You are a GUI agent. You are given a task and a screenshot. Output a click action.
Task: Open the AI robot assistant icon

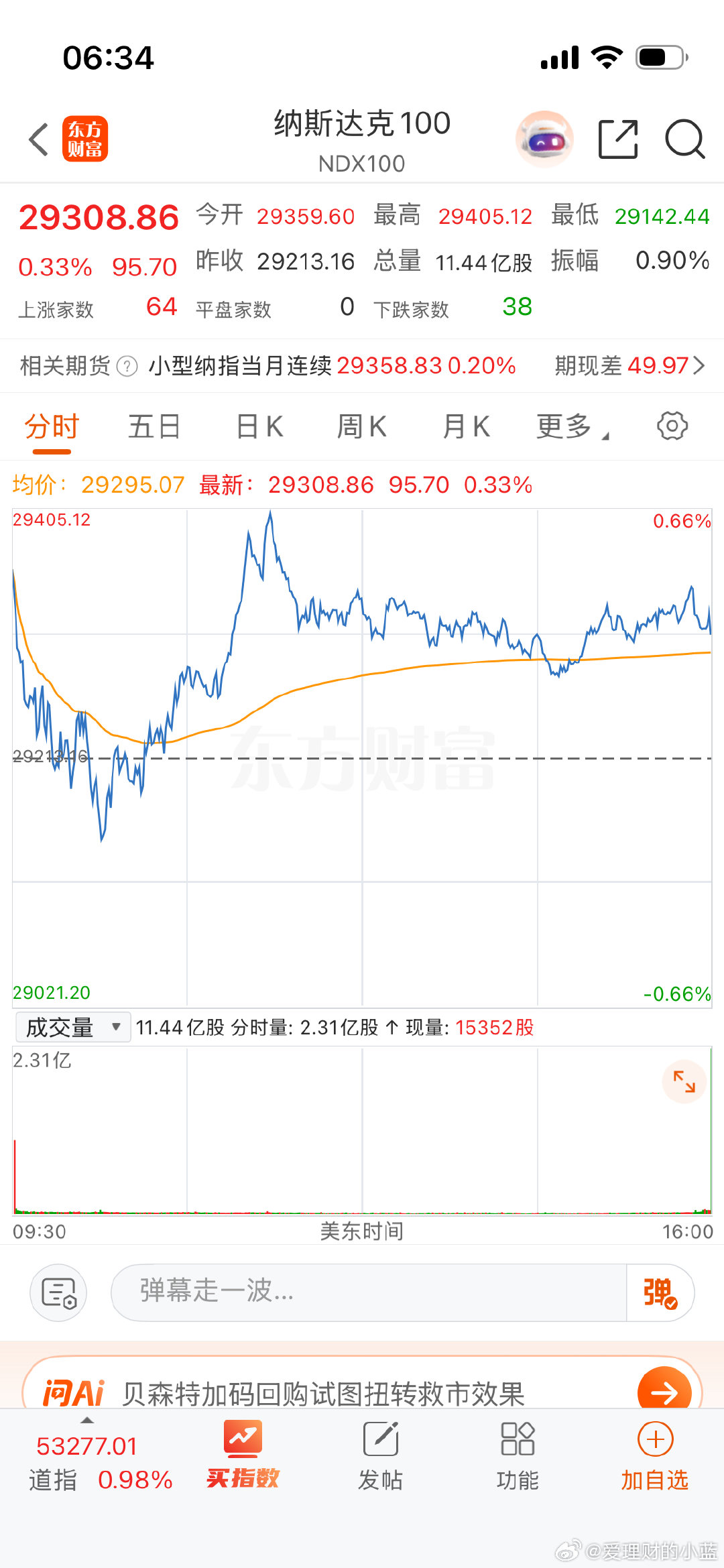pos(544,139)
